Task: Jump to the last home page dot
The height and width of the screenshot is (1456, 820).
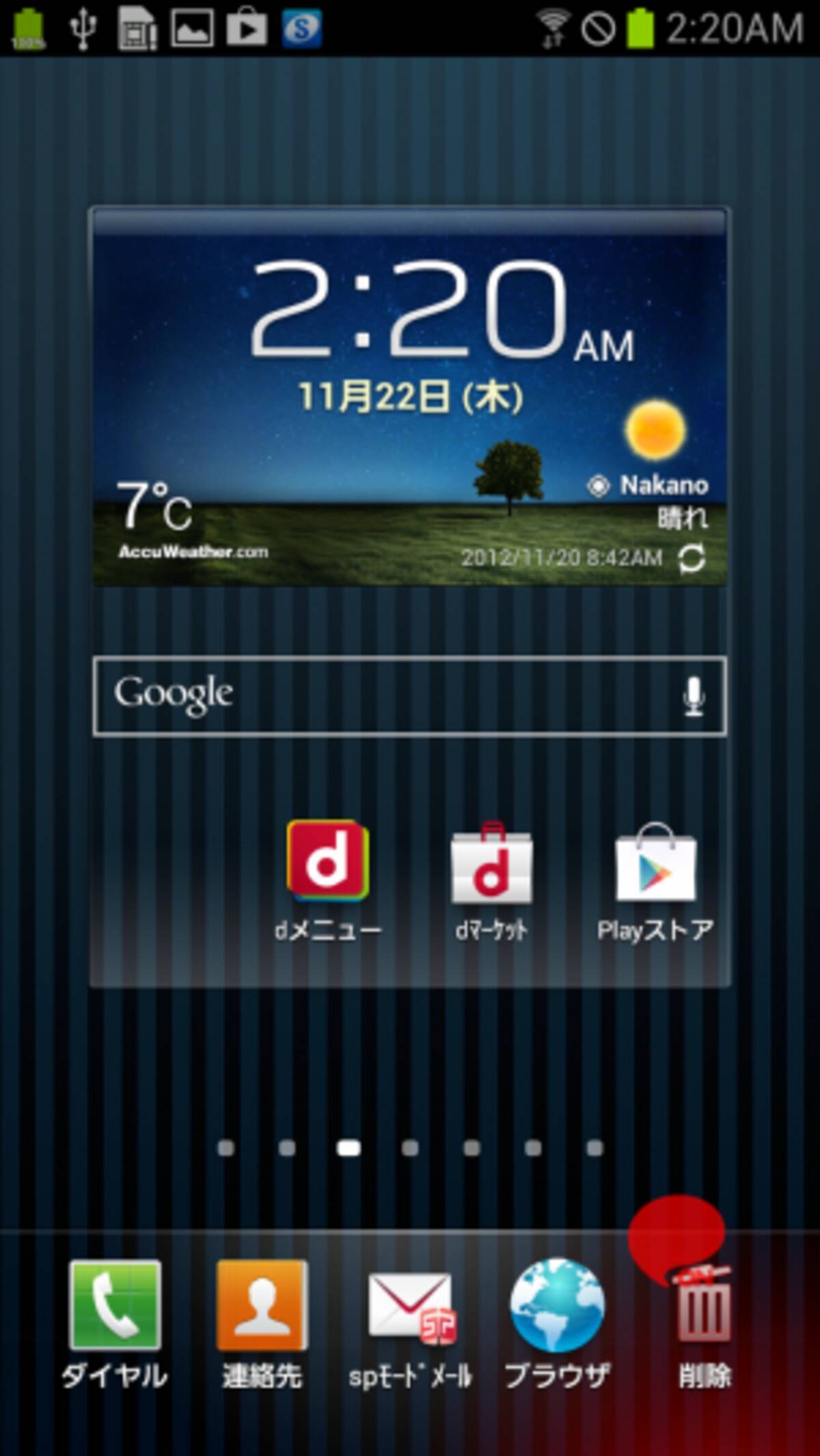Action: click(594, 1148)
